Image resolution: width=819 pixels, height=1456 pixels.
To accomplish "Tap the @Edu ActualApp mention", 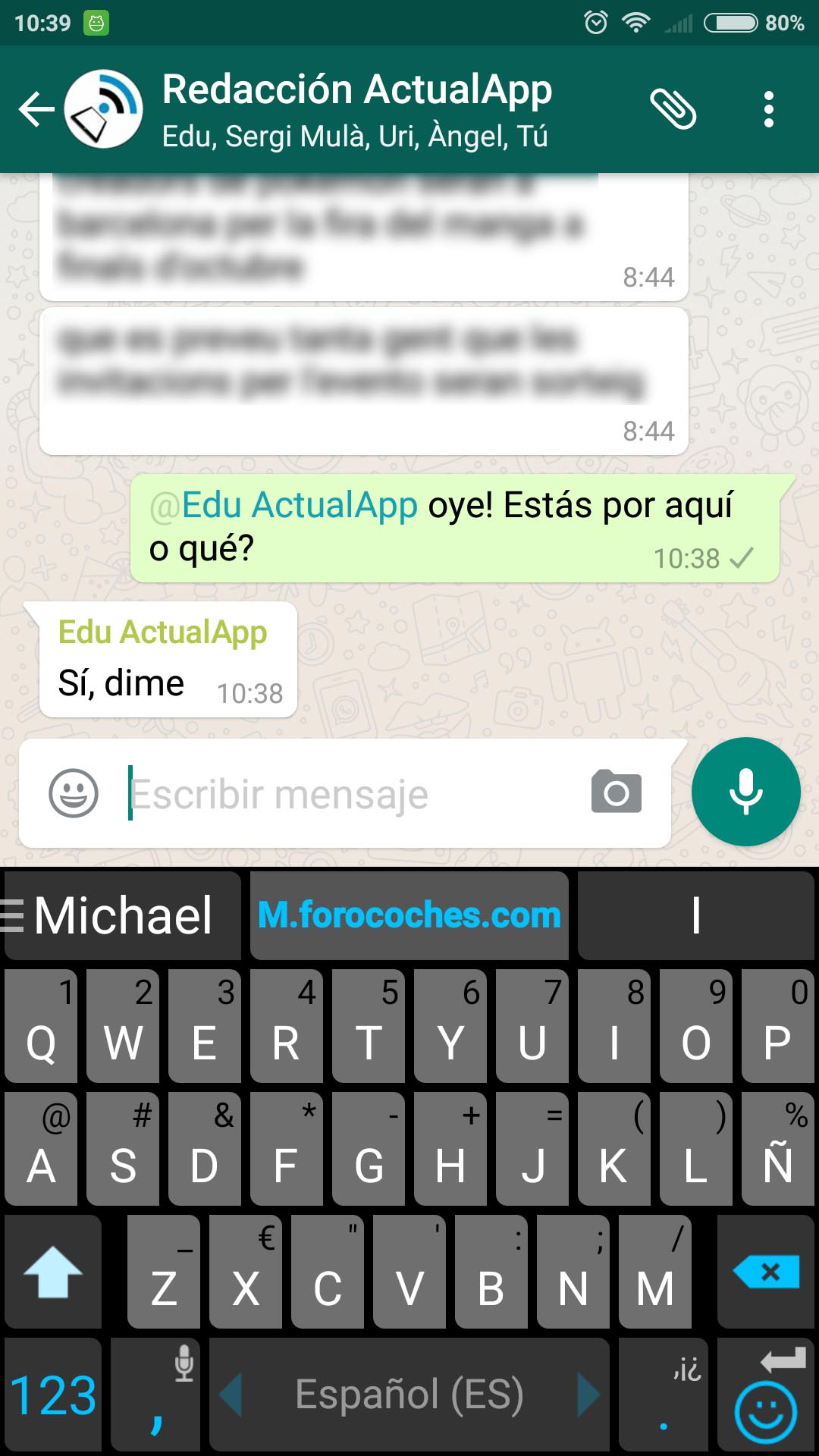I will (284, 505).
